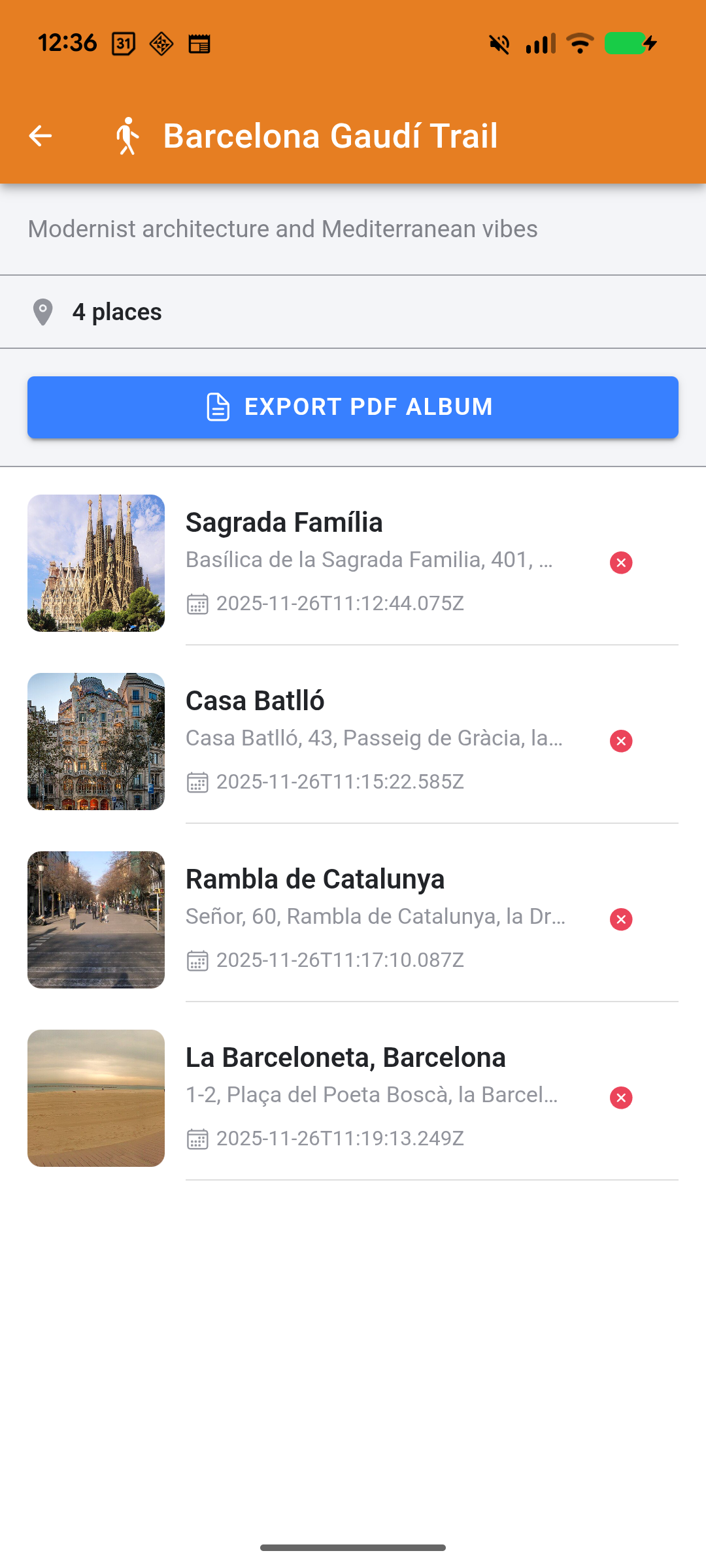Remove Rambla de Catalunya with the red X
Viewport: 706px width, 1568px height.
coord(620,919)
